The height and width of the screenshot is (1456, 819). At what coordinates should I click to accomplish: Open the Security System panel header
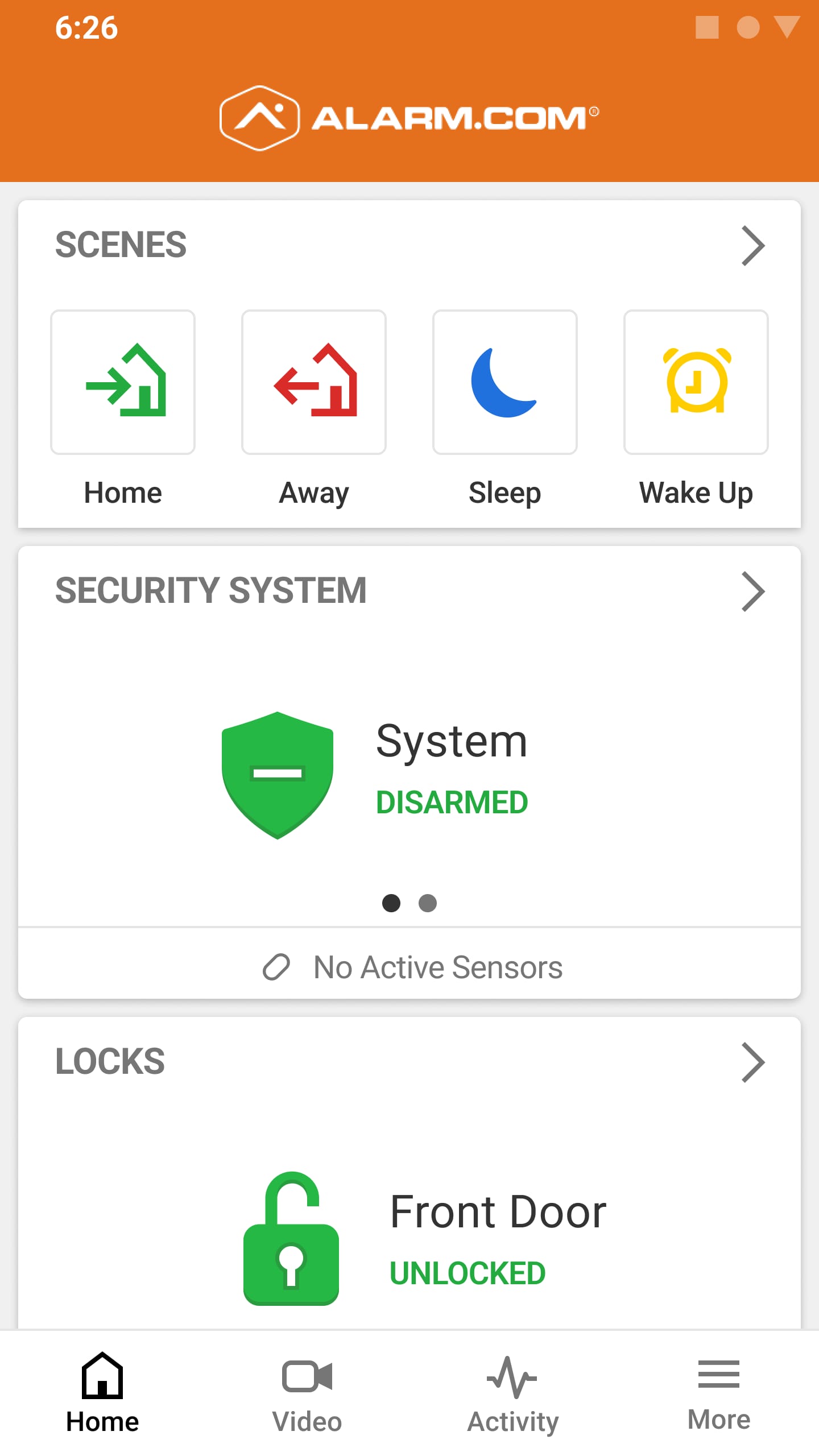[x=212, y=591]
